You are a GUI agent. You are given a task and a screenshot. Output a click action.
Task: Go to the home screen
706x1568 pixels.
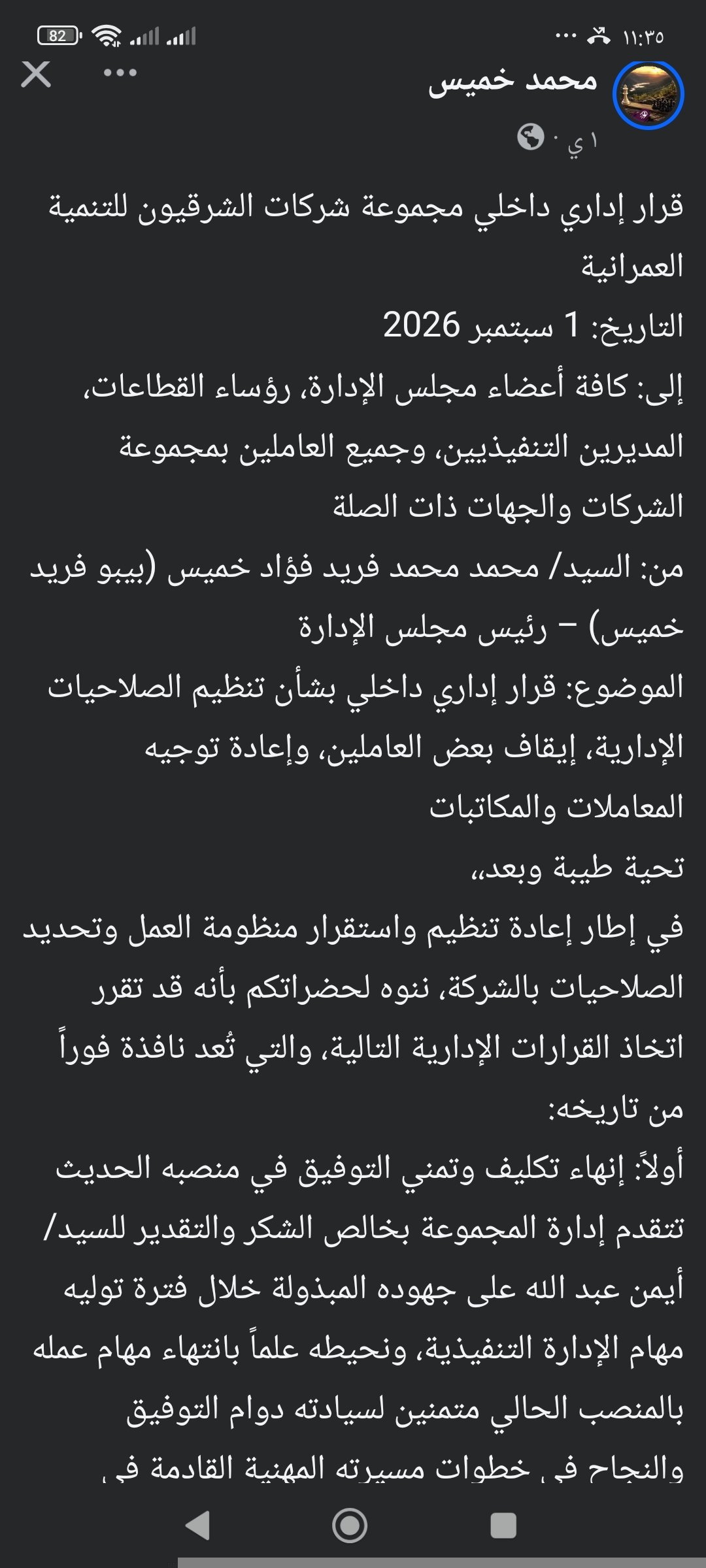[x=350, y=1526]
